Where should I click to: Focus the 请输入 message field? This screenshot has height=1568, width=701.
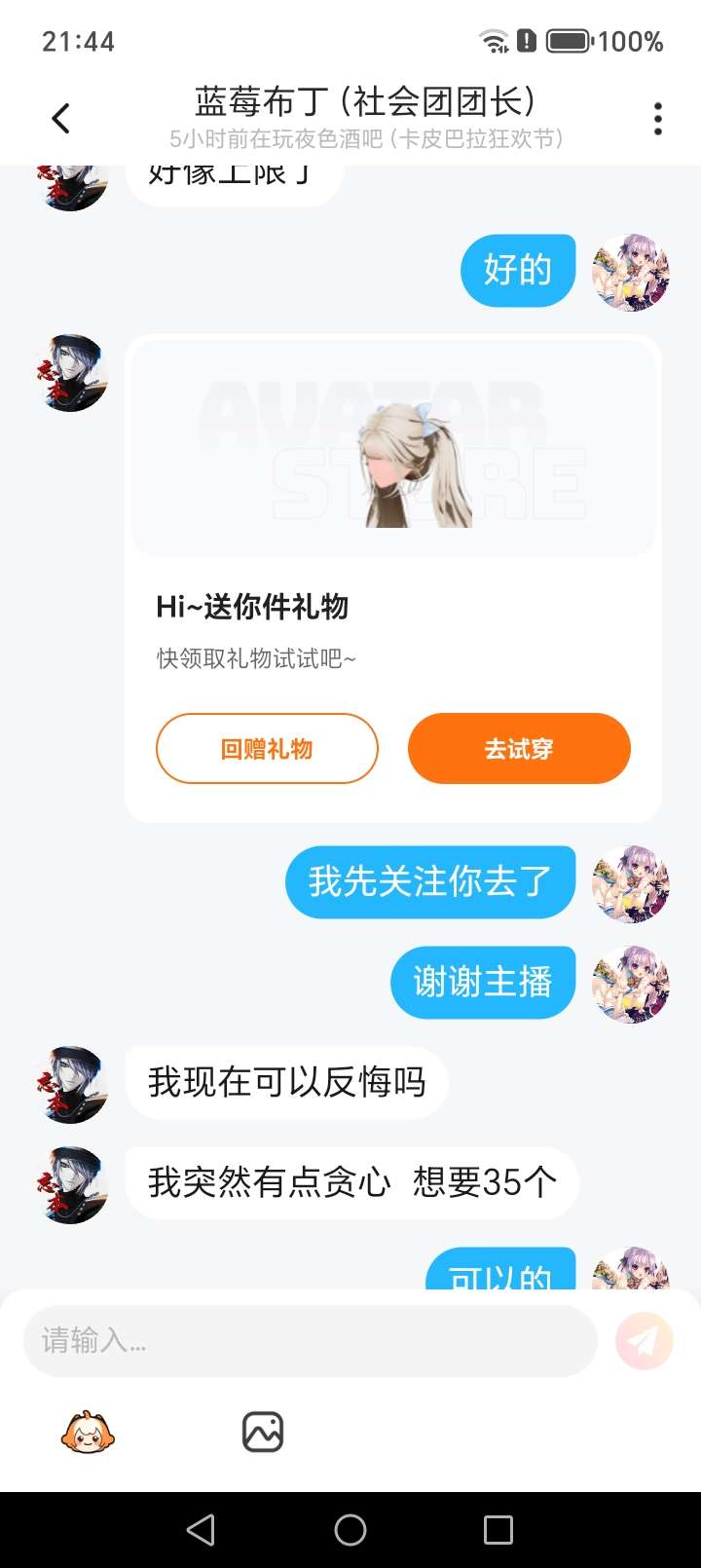pyautogui.click(x=310, y=1341)
